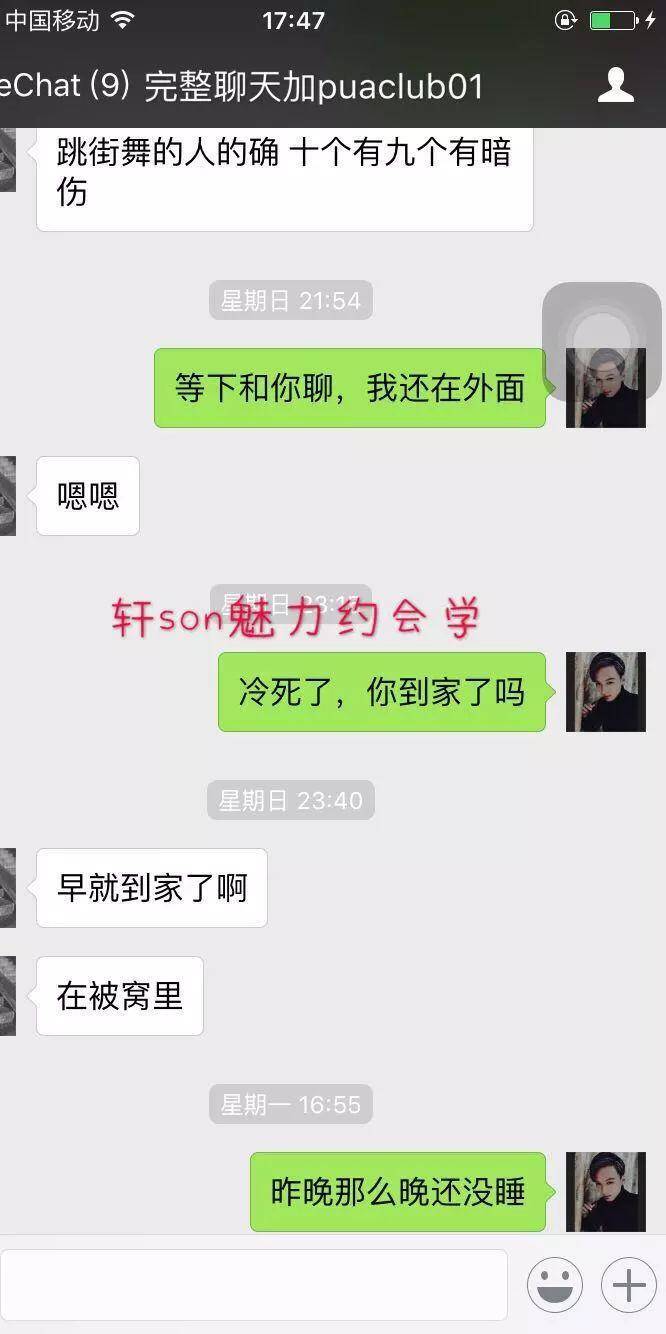Tap the AssistiveTouch floating button
This screenshot has height=1334, width=666.
point(601,342)
